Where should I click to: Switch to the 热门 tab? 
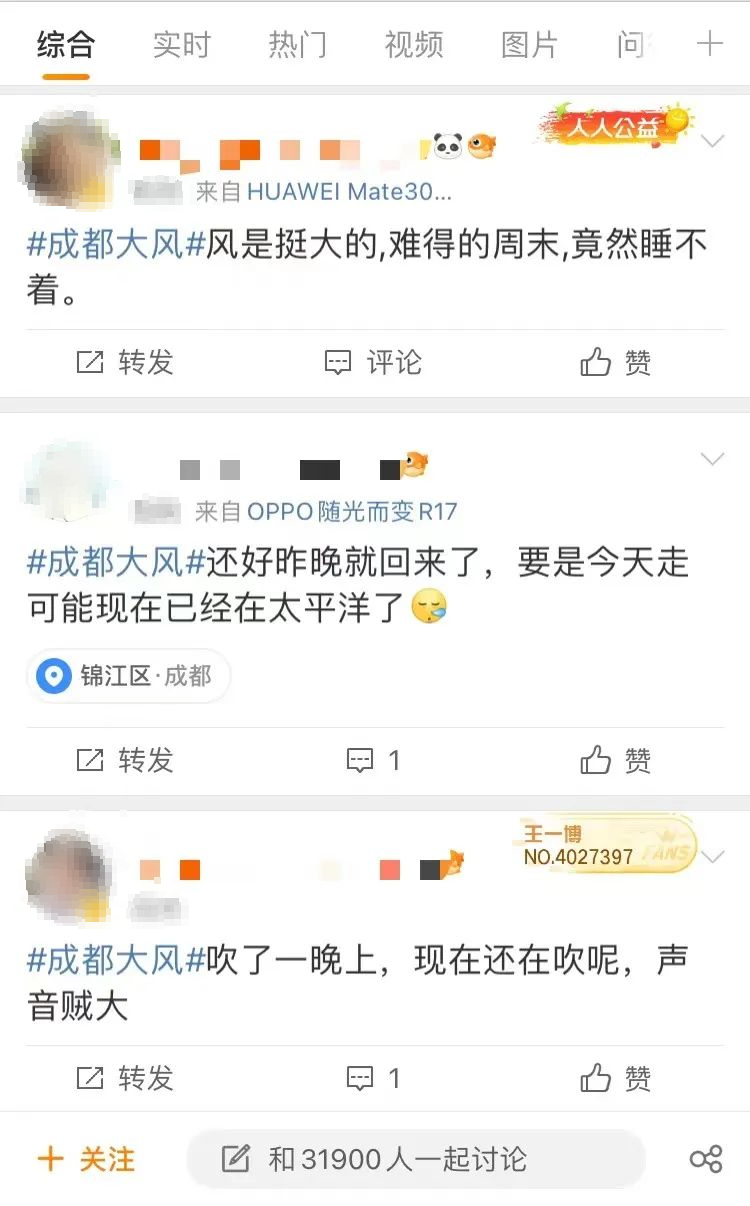(298, 44)
